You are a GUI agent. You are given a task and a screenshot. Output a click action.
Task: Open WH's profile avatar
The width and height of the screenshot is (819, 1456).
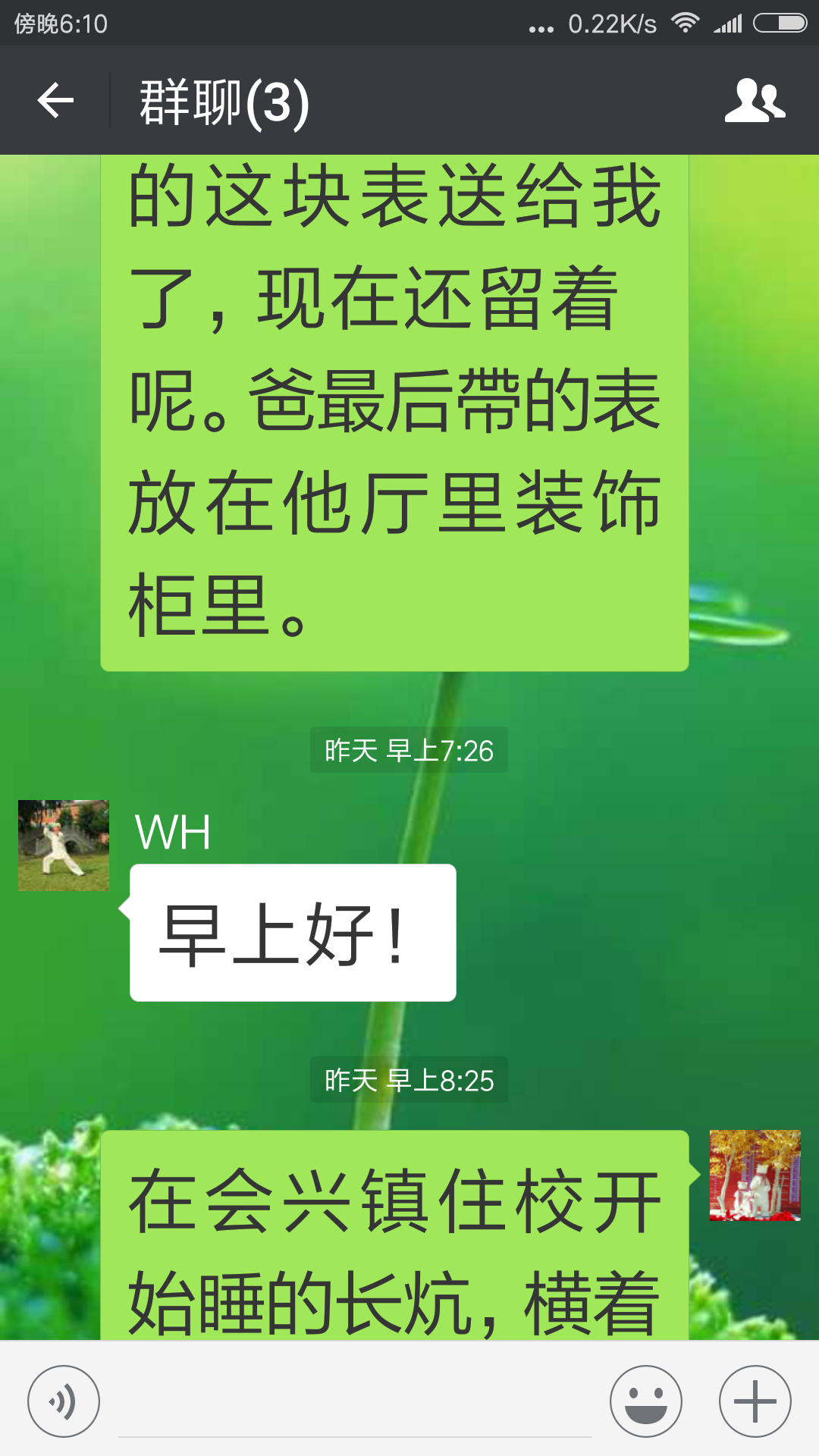pos(64,846)
